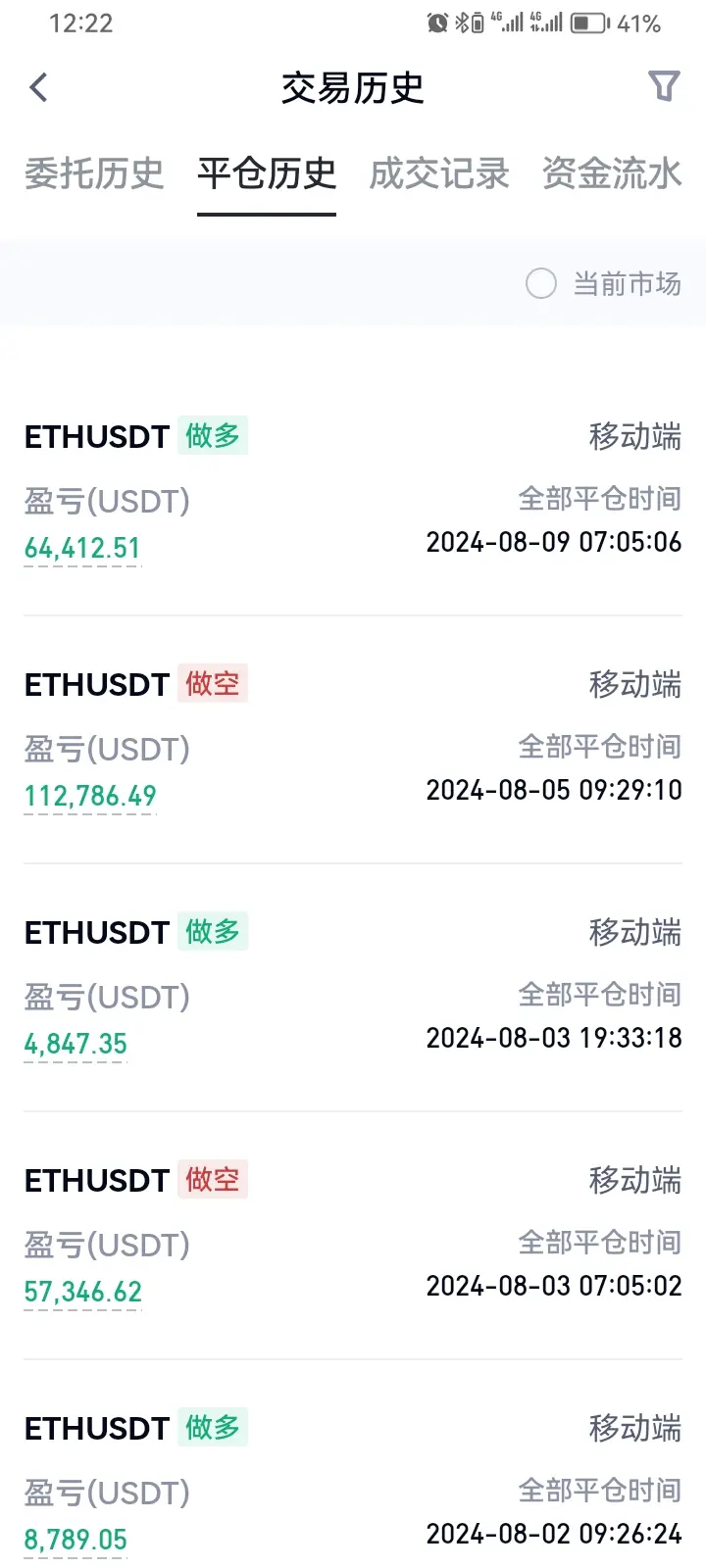Tap the underlined 64,412.51 profit value
The height and width of the screenshot is (1568, 706).
pyautogui.click(x=82, y=549)
